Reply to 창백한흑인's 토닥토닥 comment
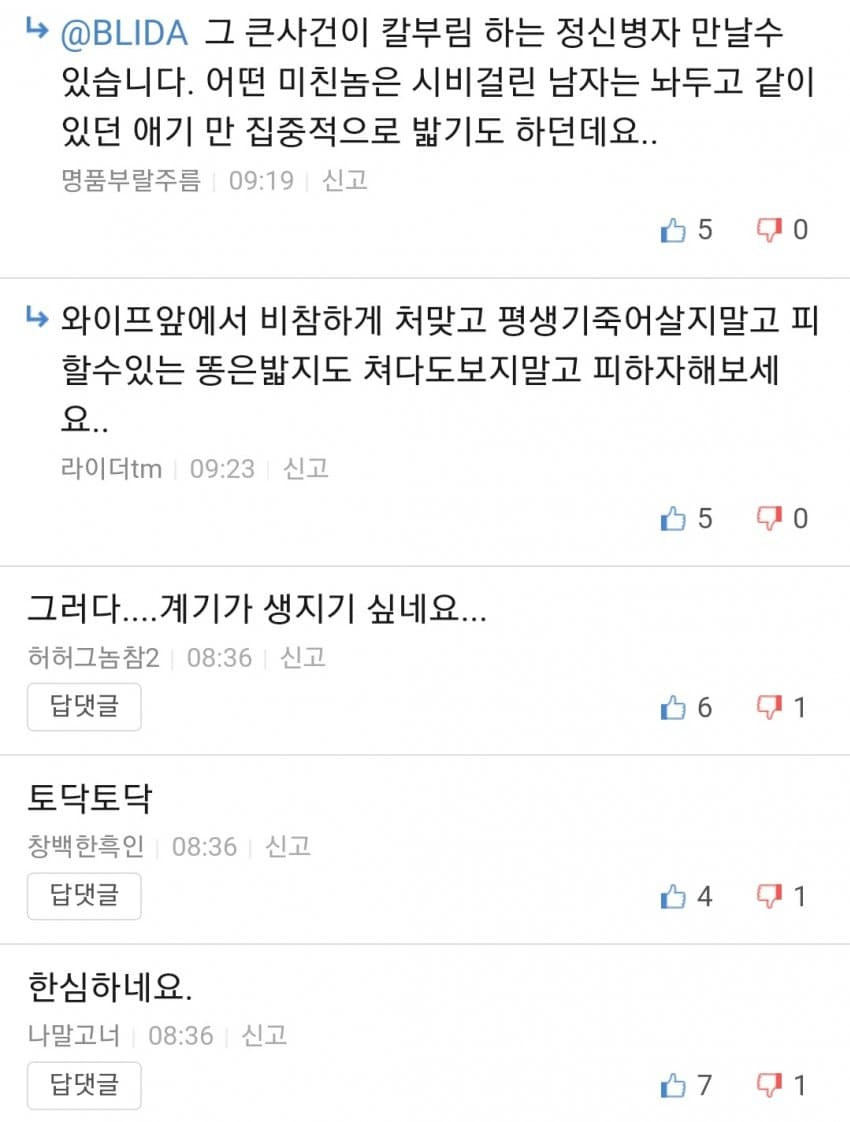Image resolution: width=850 pixels, height=1122 pixels. point(84,896)
